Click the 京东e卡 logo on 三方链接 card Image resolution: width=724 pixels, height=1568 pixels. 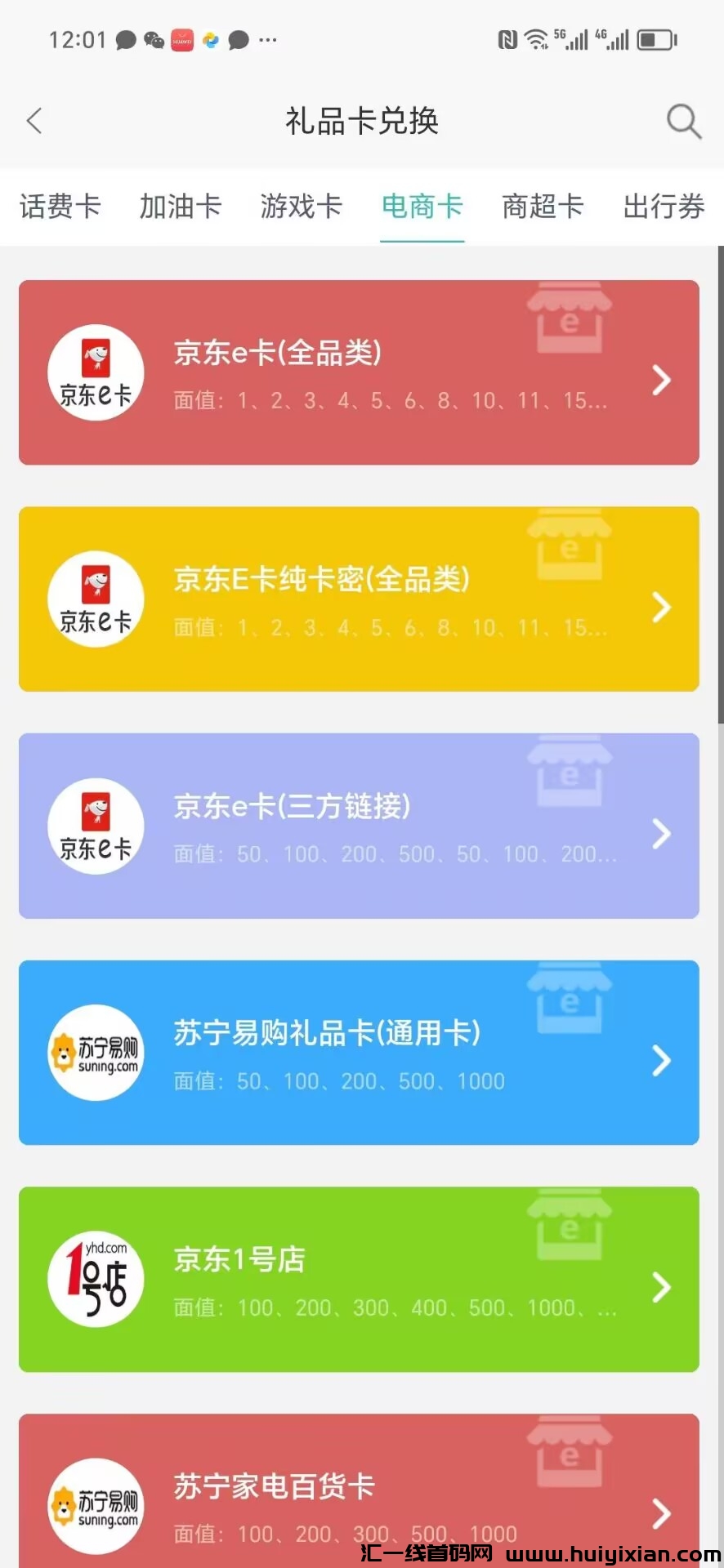point(96,826)
